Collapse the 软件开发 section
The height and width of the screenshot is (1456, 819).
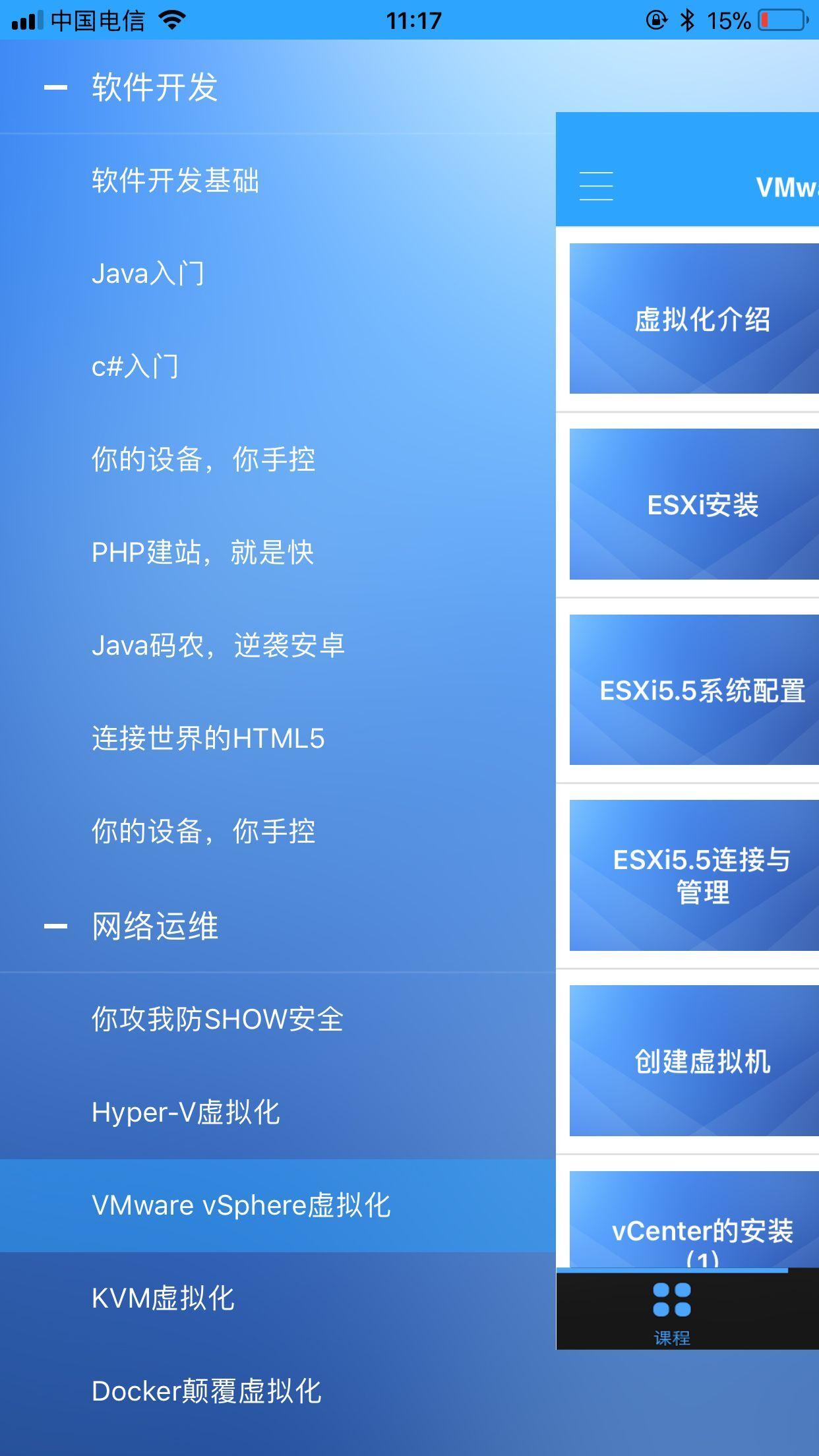(x=278, y=87)
